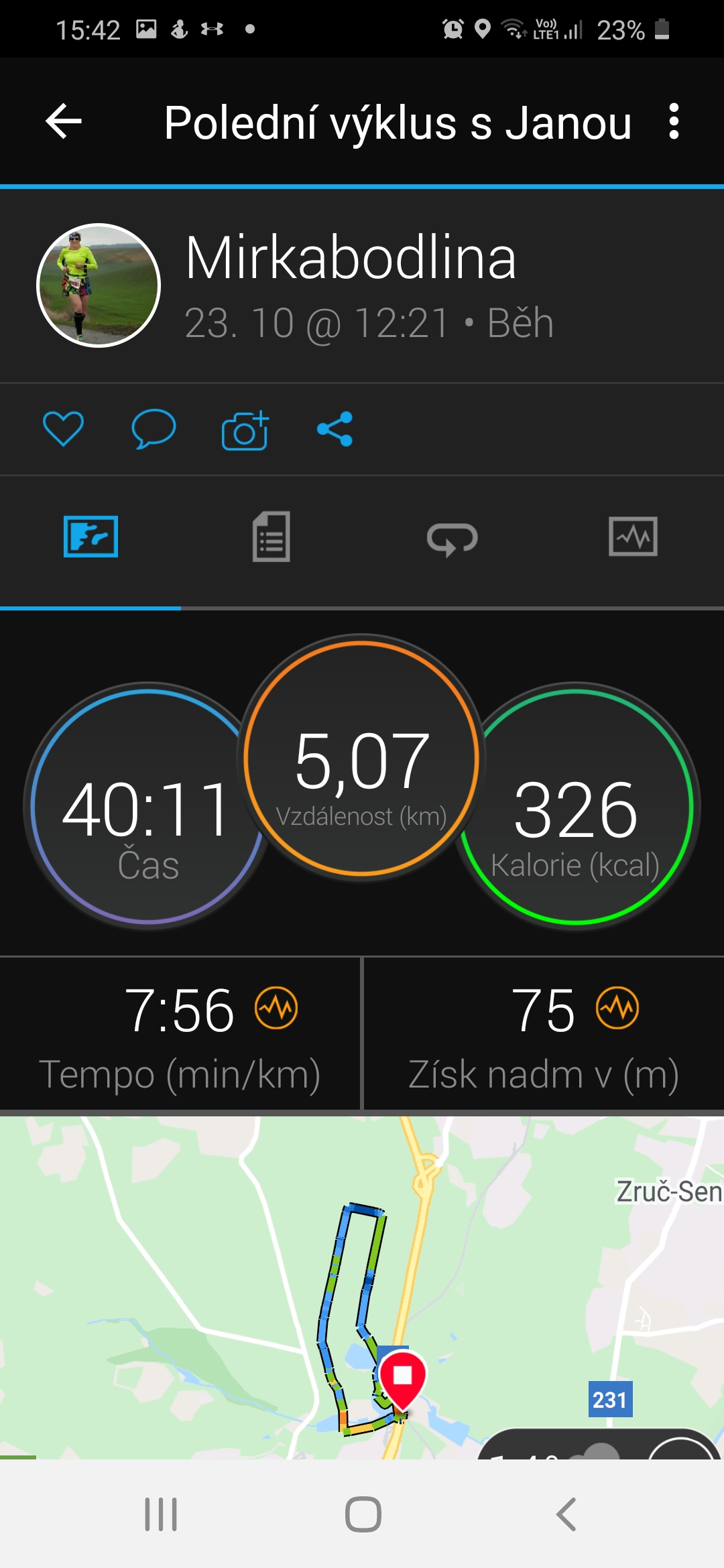This screenshot has width=724, height=1568.
Task: Switch to the stats details tab
Action: tap(271, 537)
